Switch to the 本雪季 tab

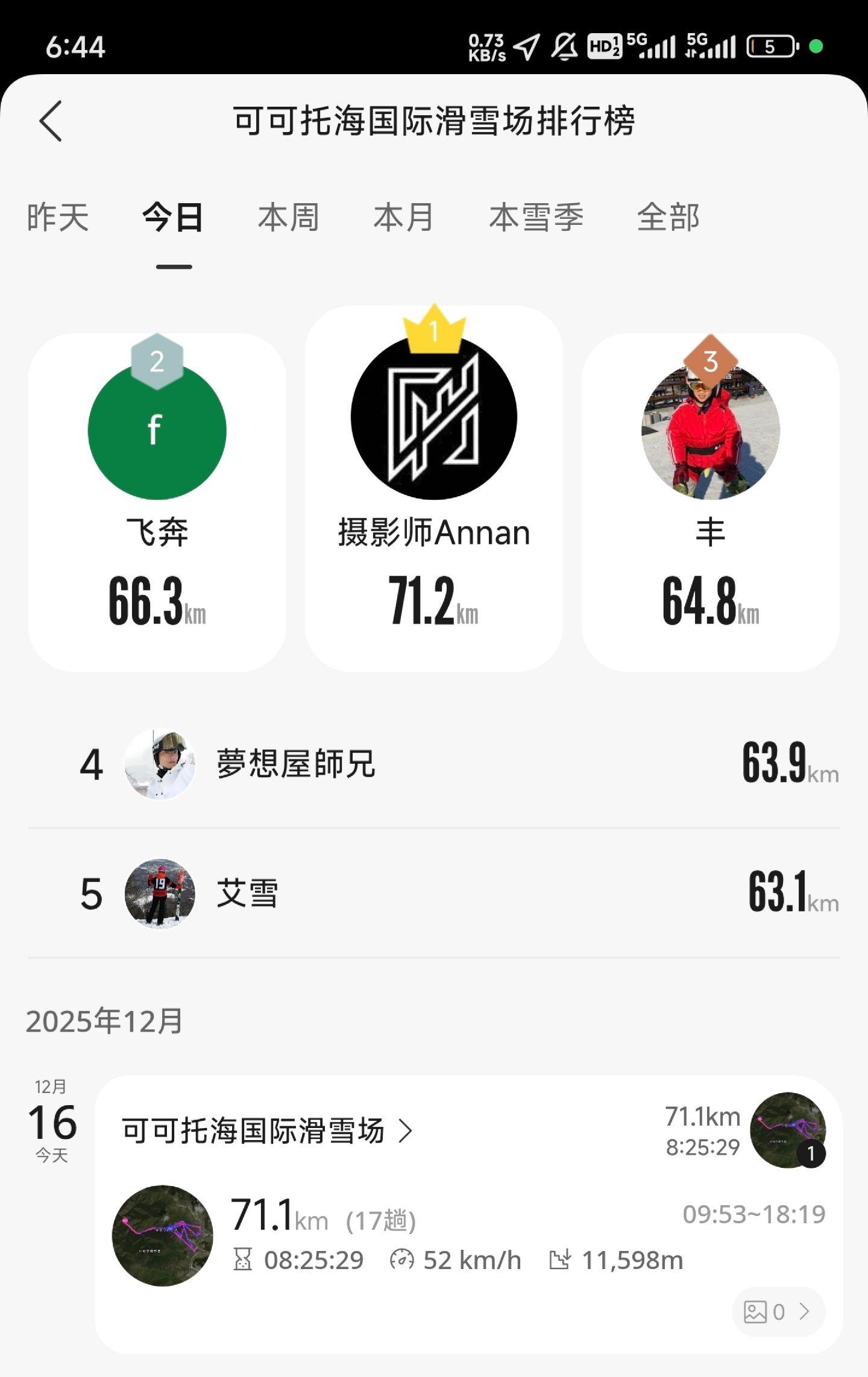[535, 218]
